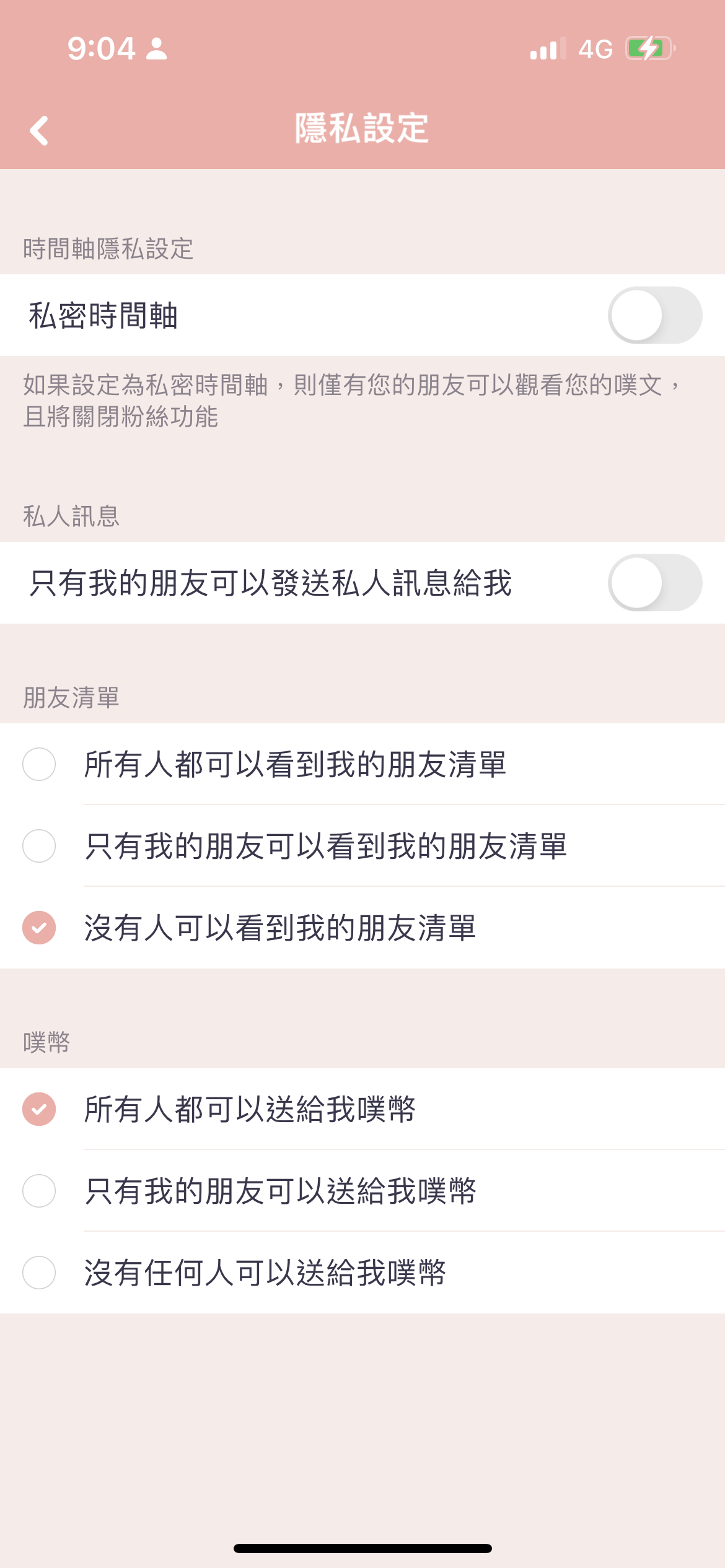Go back from 隱私設定 screen
This screenshot has height=1568, width=725.
[39, 130]
